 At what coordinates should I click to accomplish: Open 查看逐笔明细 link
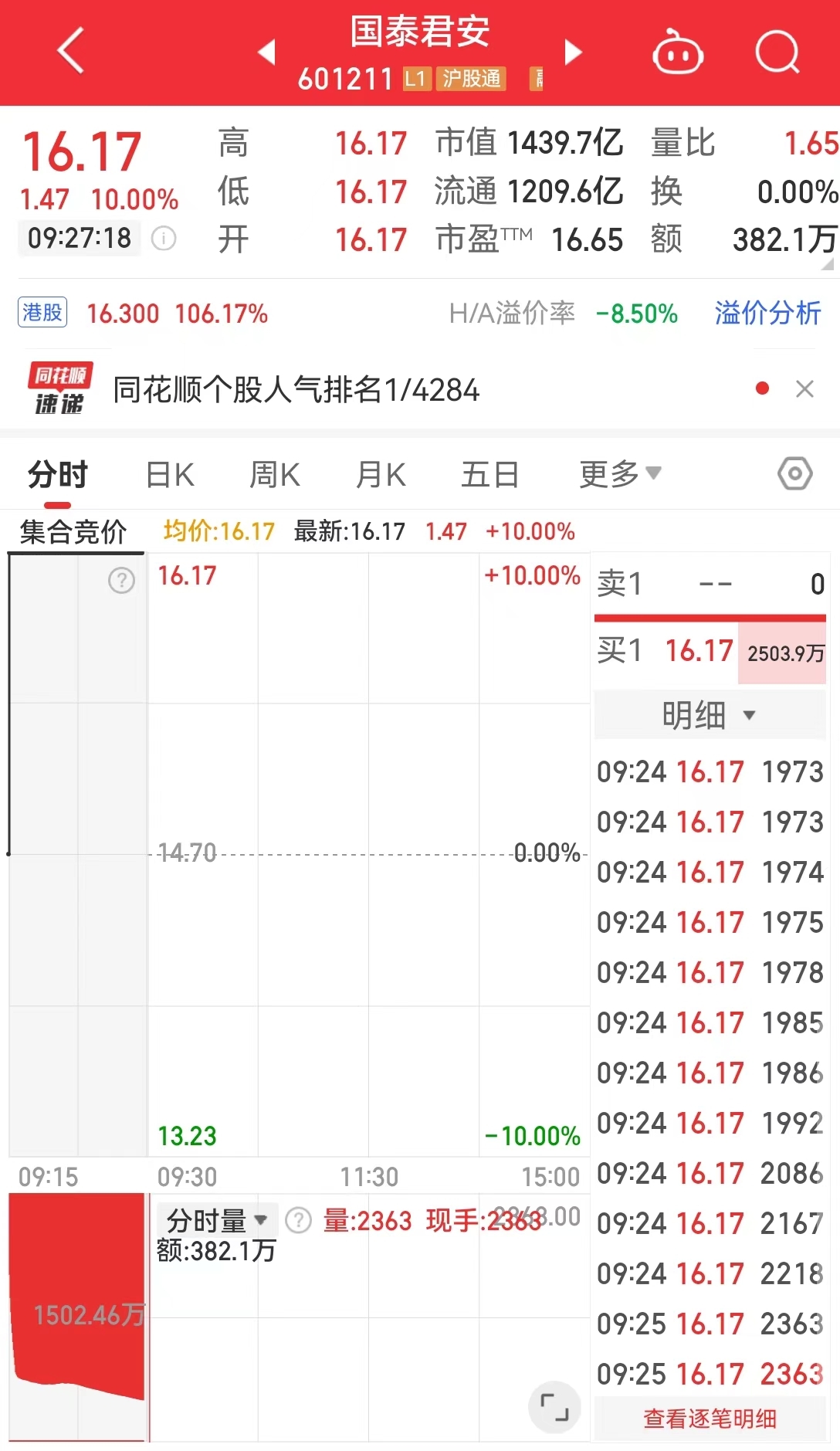tap(710, 1419)
